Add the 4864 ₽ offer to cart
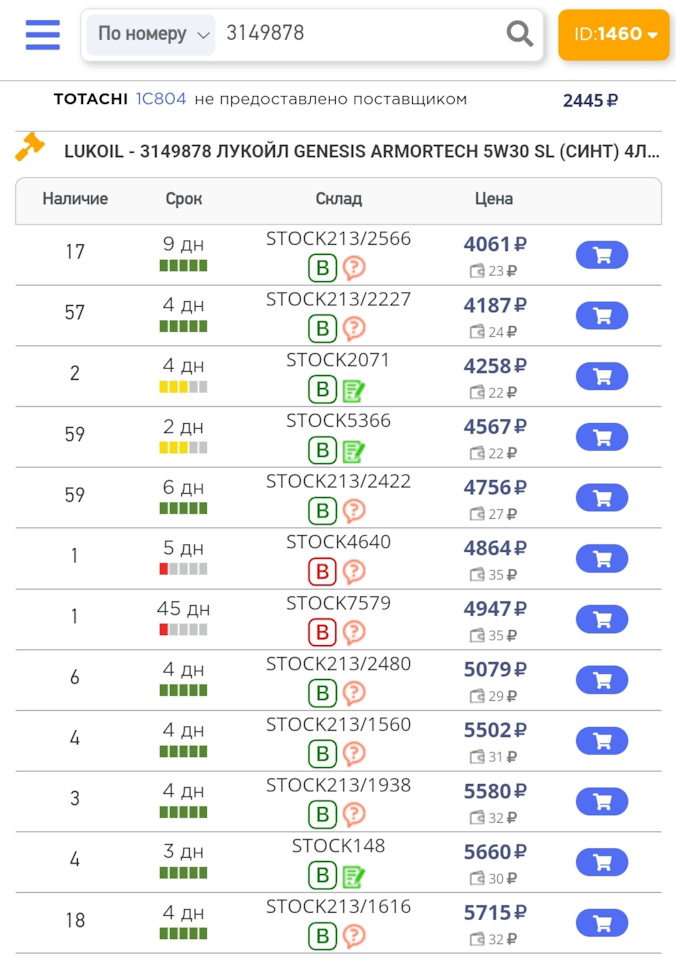This screenshot has height=960, width=676. 602,559
